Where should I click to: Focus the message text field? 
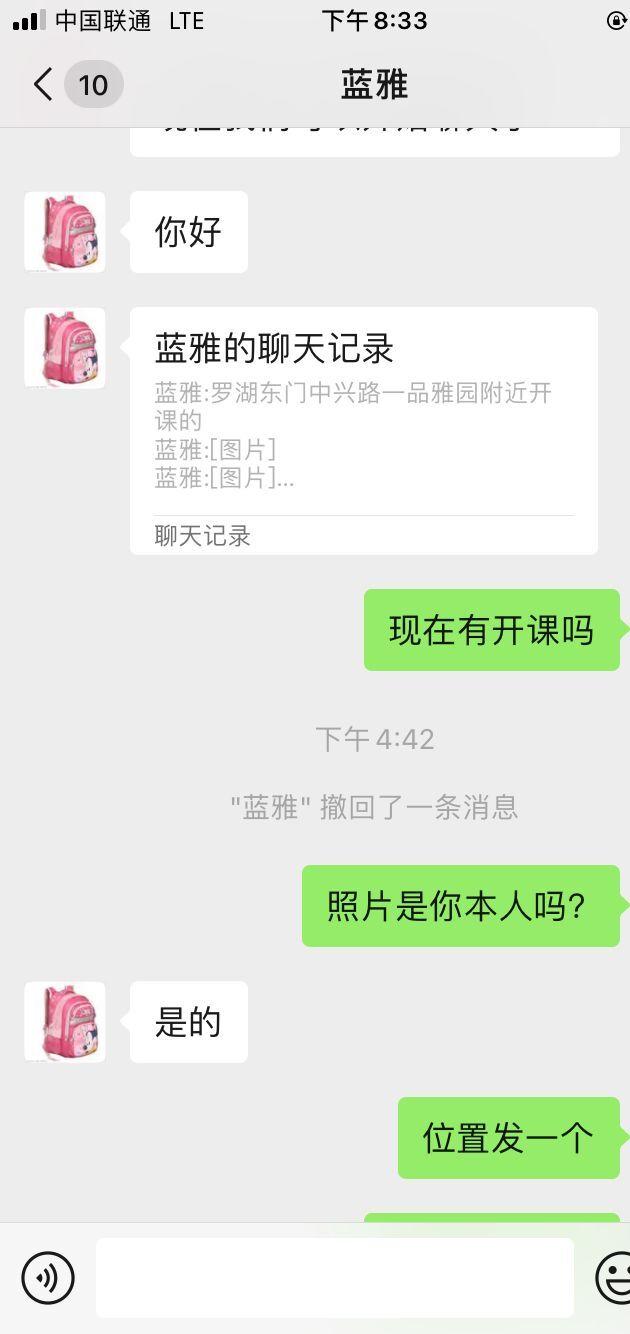click(334, 1277)
